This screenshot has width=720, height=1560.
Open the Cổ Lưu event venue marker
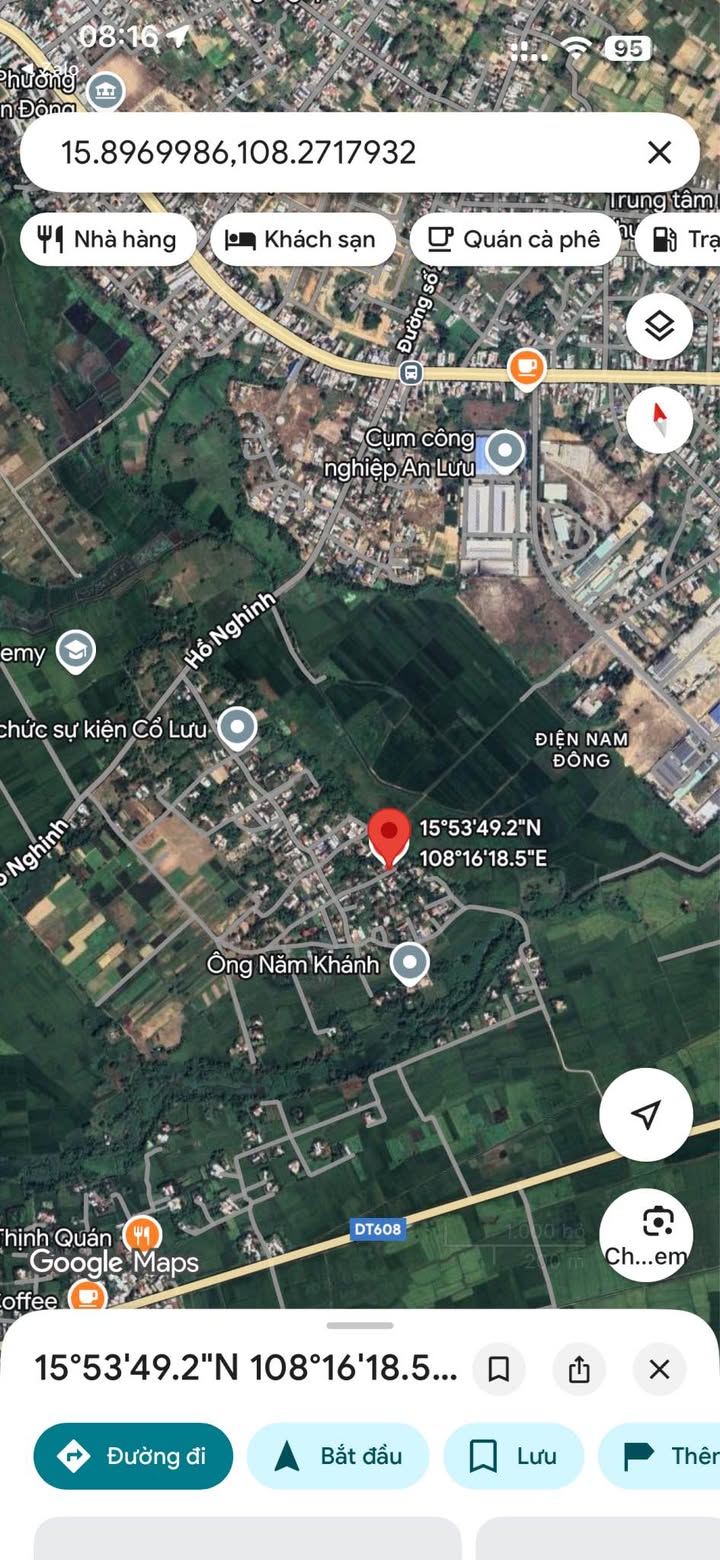pyautogui.click(x=237, y=728)
